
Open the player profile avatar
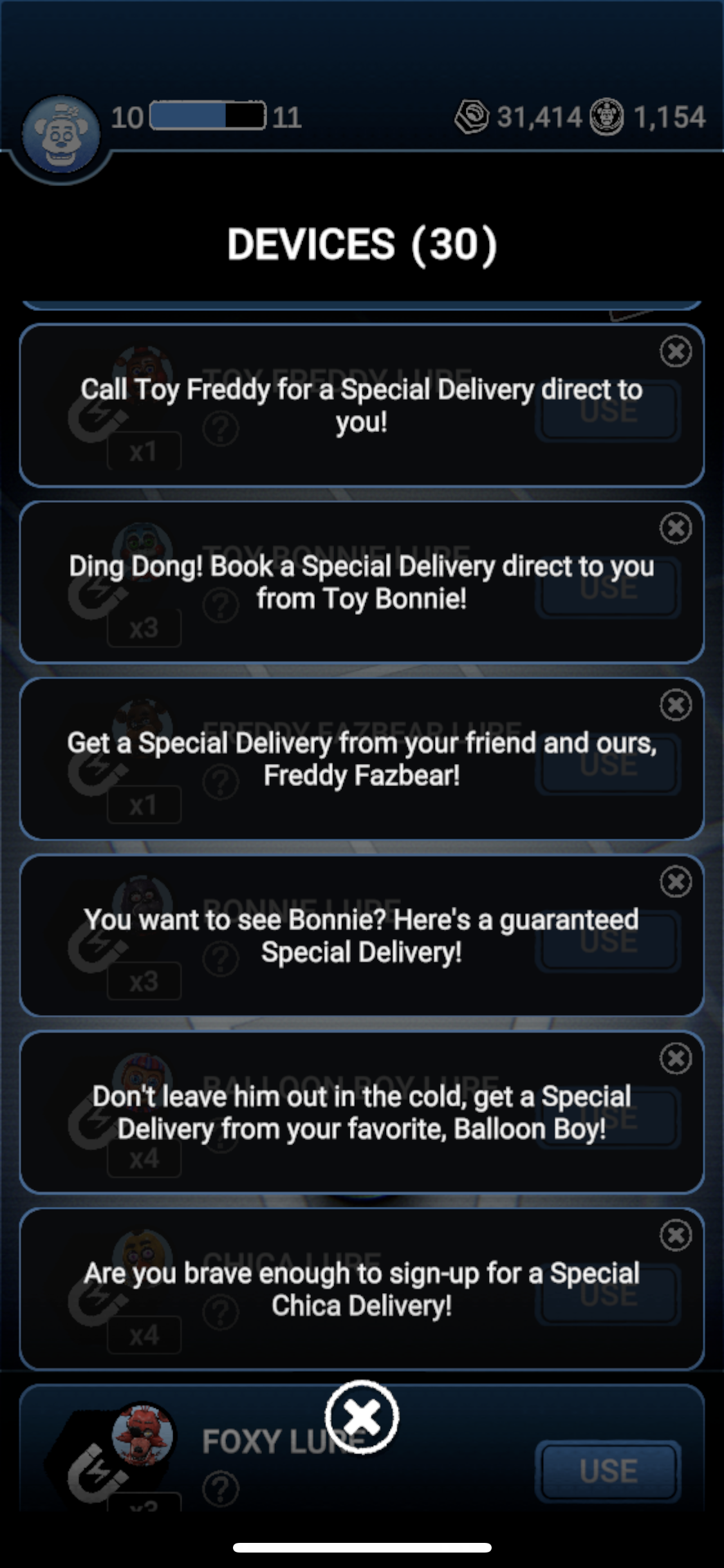[x=60, y=135]
